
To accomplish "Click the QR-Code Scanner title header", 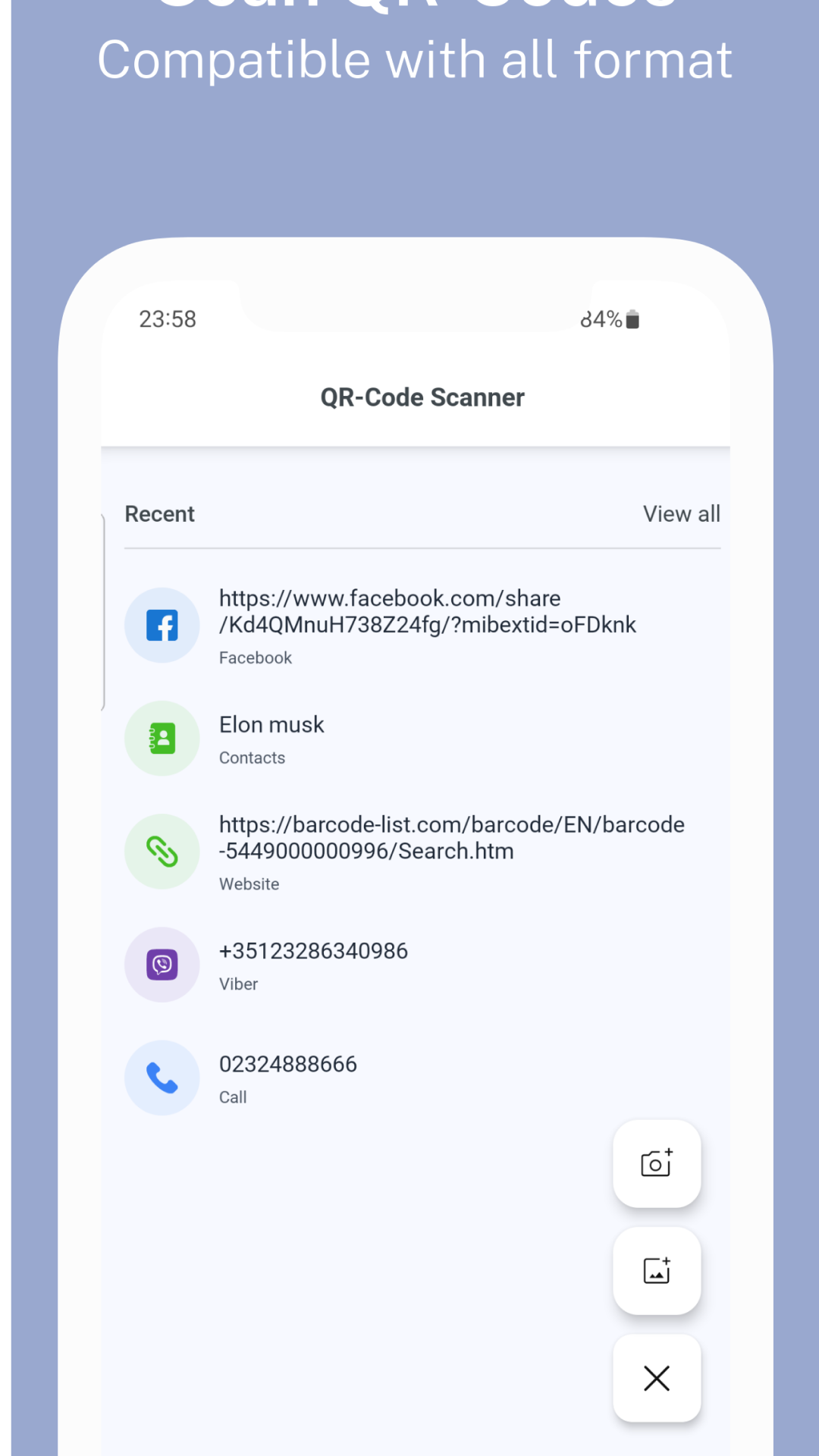I will pos(423,397).
